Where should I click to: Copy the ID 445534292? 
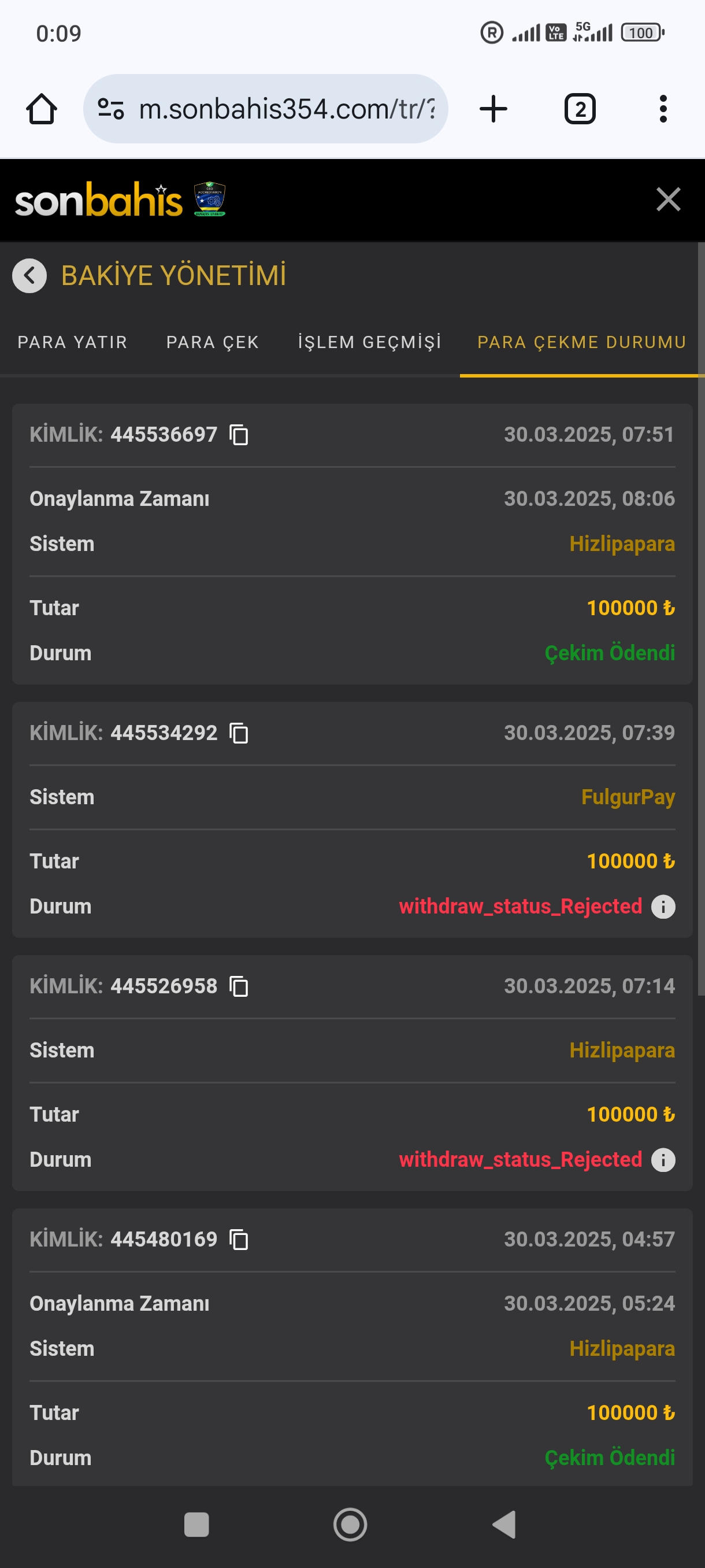click(x=239, y=733)
